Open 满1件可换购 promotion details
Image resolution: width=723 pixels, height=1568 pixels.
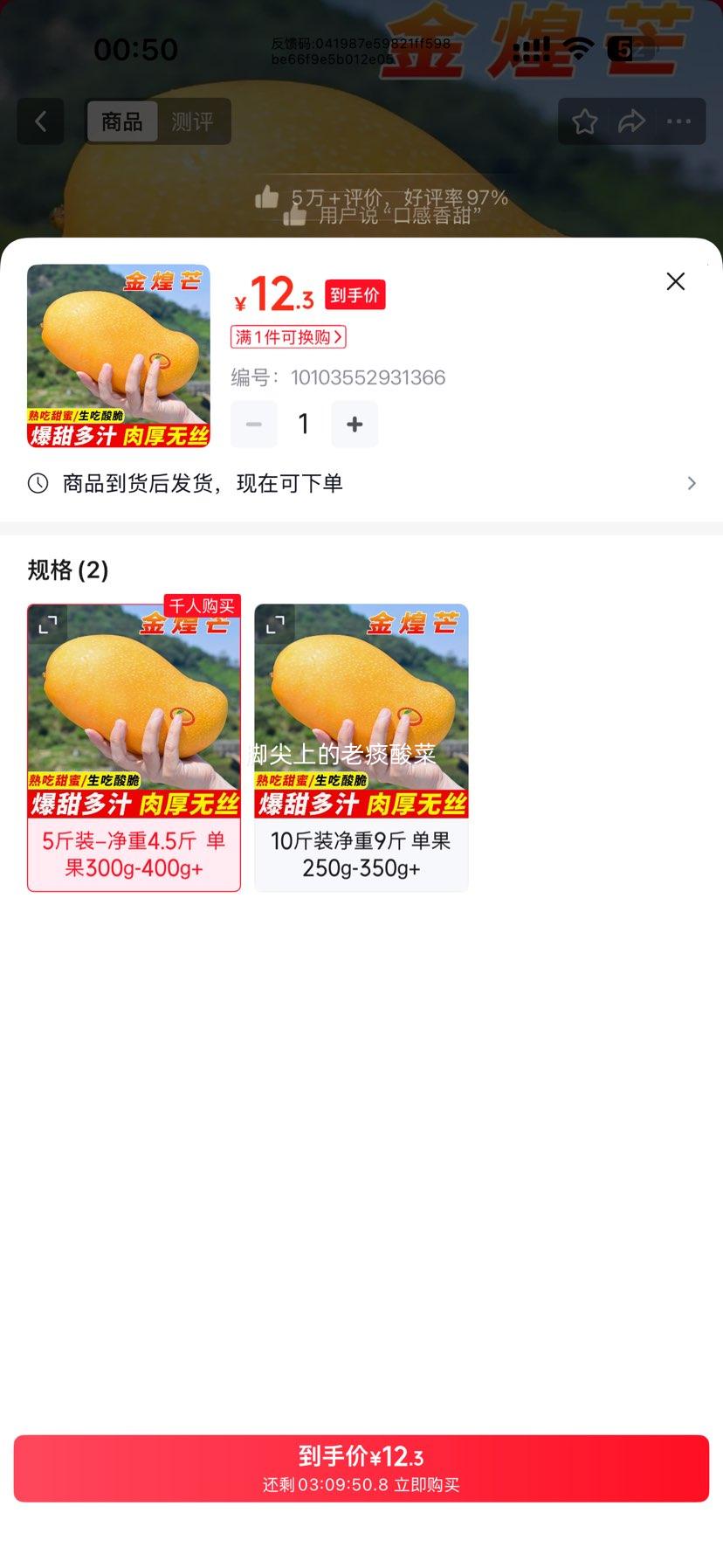pyautogui.click(x=286, y=337)
